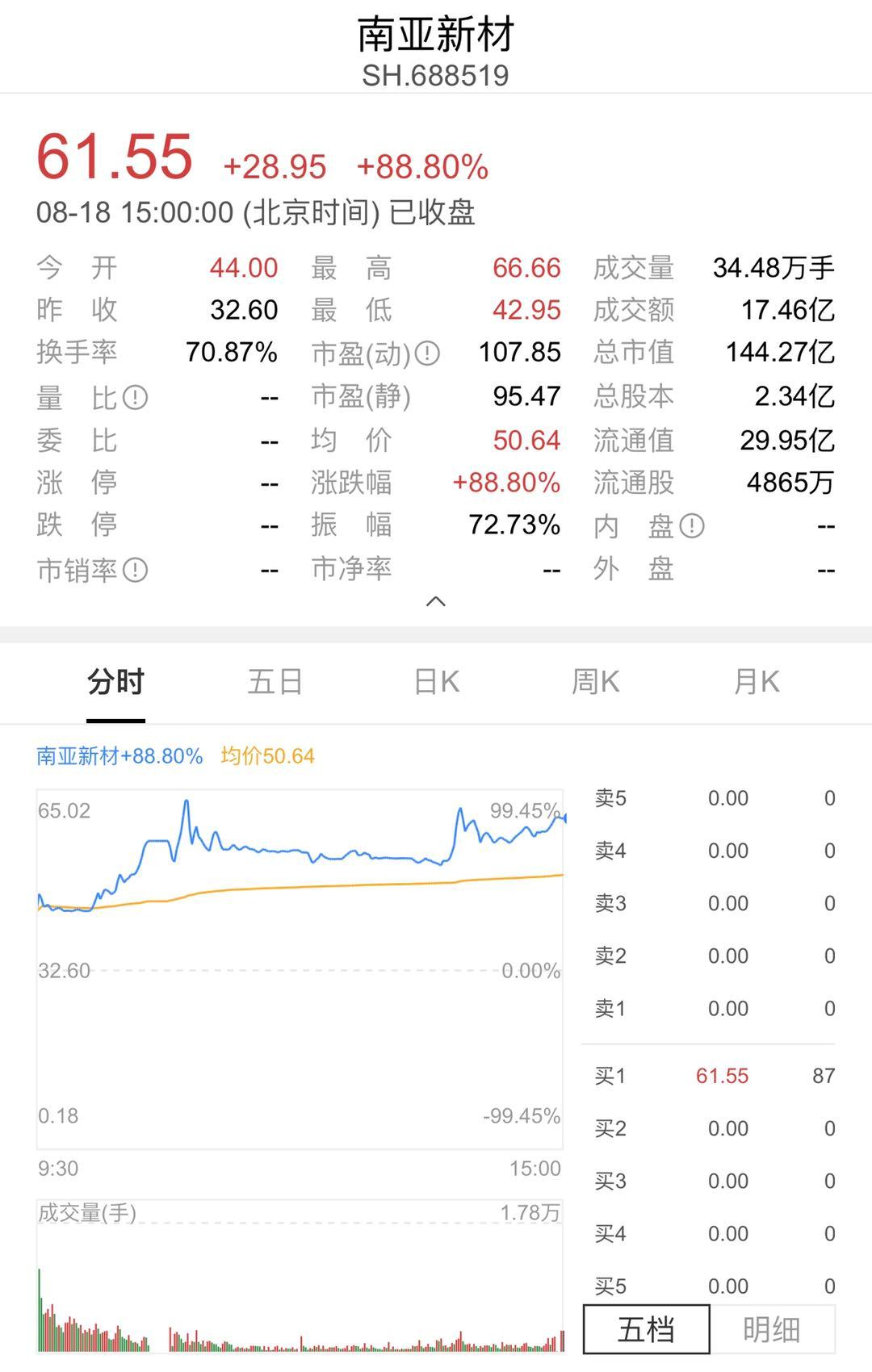This screenshot has height=1372, width=872.
Task: Switch to the 五日 chart tab
Action: [x=275, y=683]
